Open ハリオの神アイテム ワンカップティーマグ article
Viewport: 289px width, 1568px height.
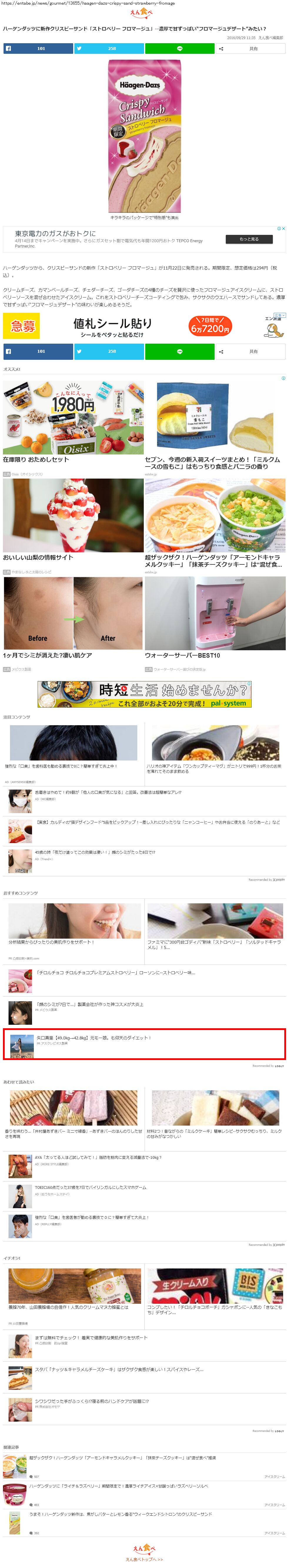[215, 749]
